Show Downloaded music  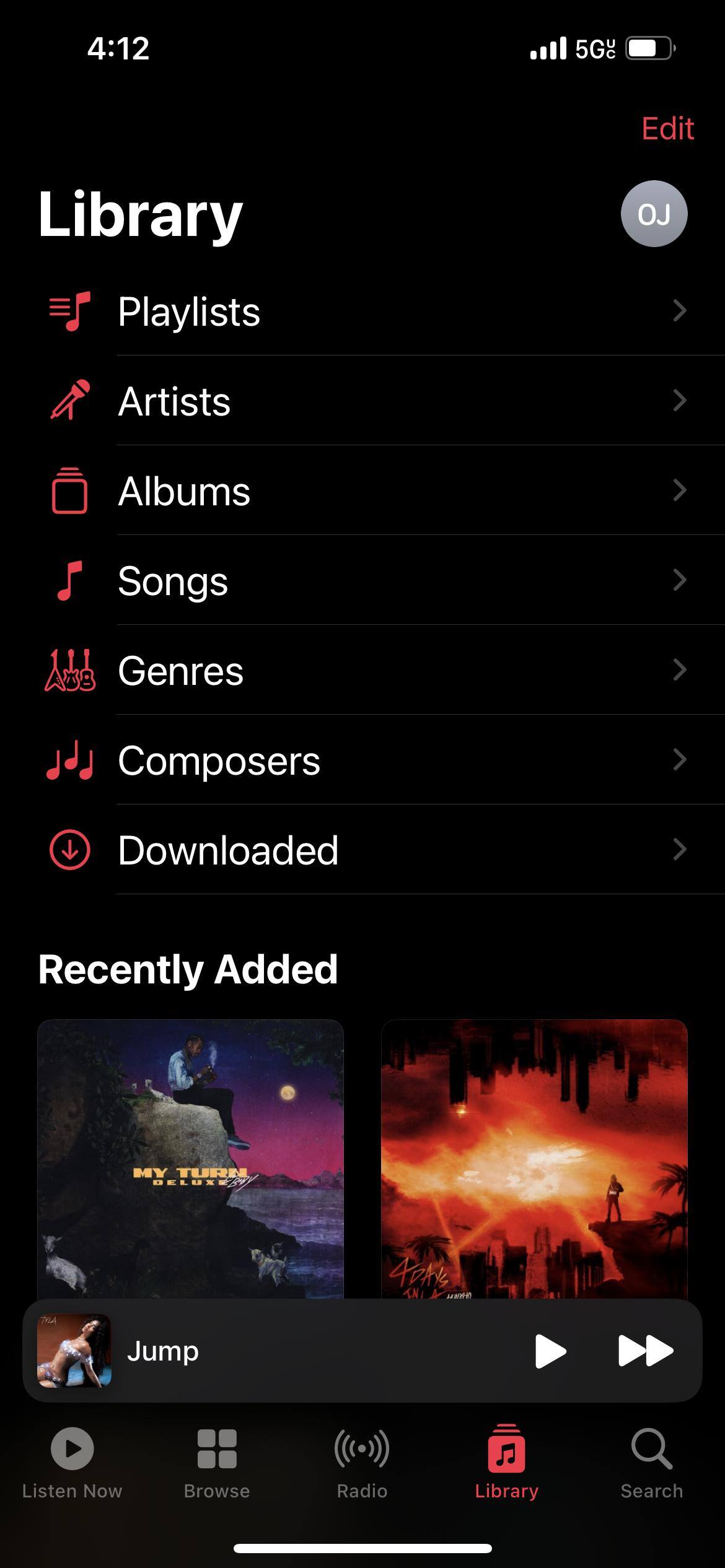point(372,850)
